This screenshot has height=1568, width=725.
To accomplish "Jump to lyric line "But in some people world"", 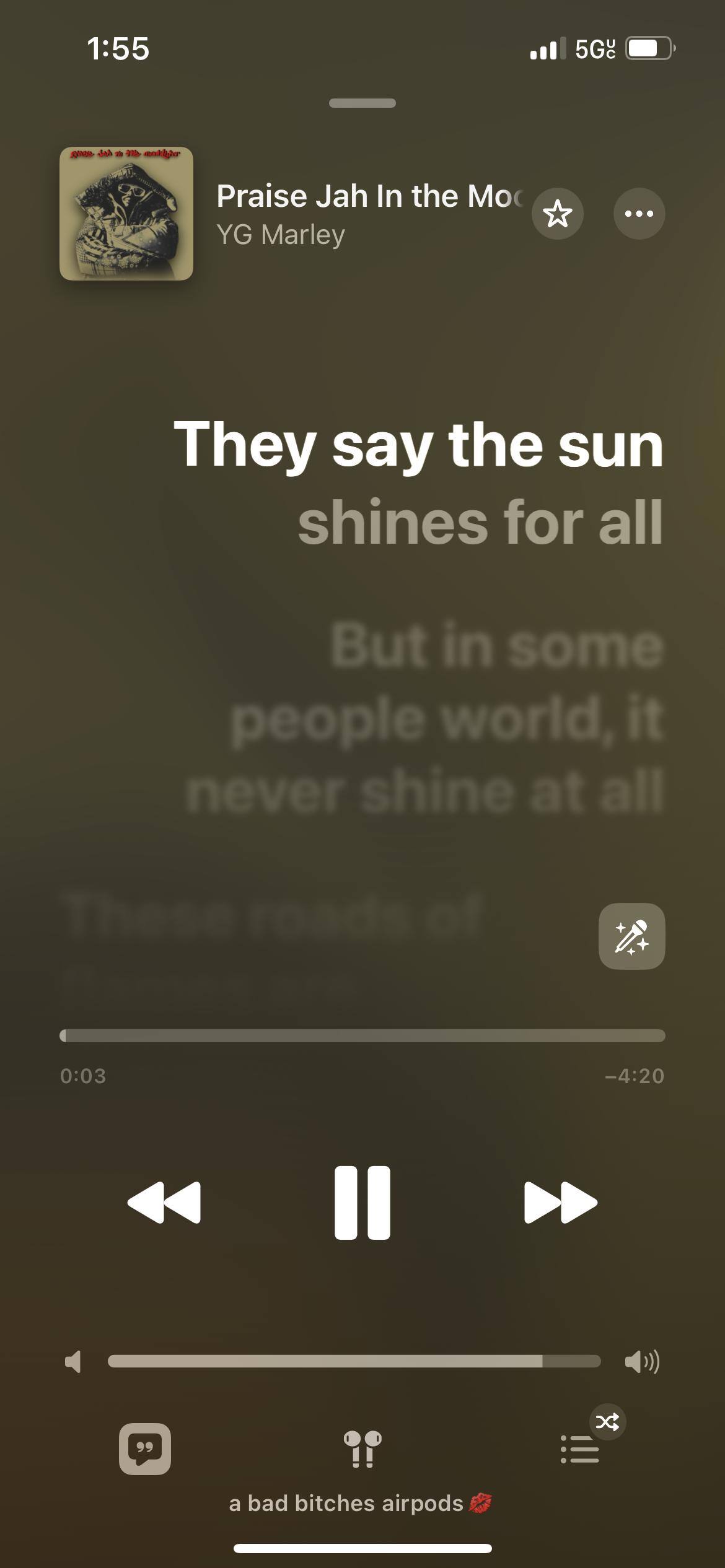I will (x=446, y=718).
